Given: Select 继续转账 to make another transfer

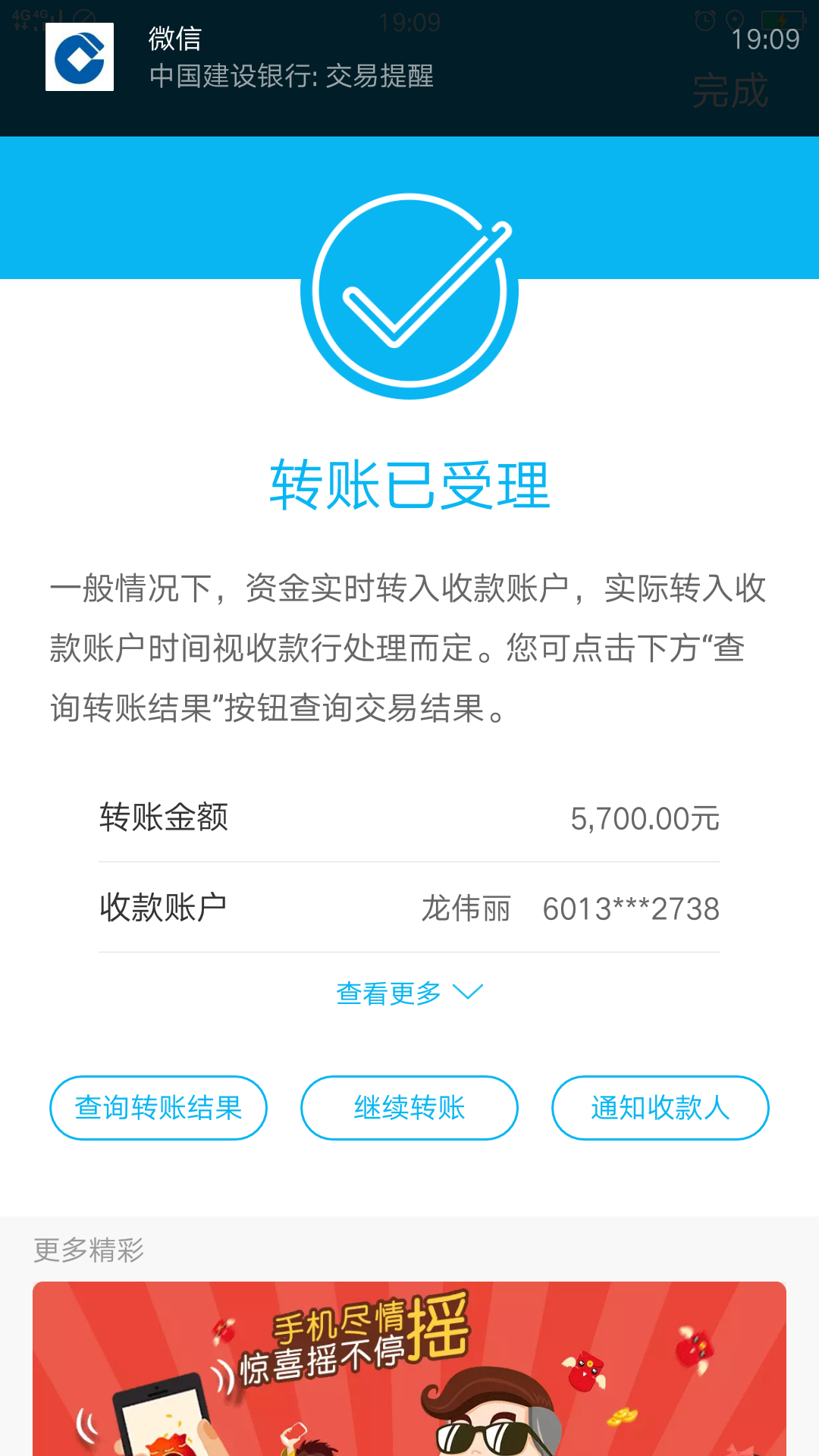Looking at the screenshot, I should coord(409,1108).
